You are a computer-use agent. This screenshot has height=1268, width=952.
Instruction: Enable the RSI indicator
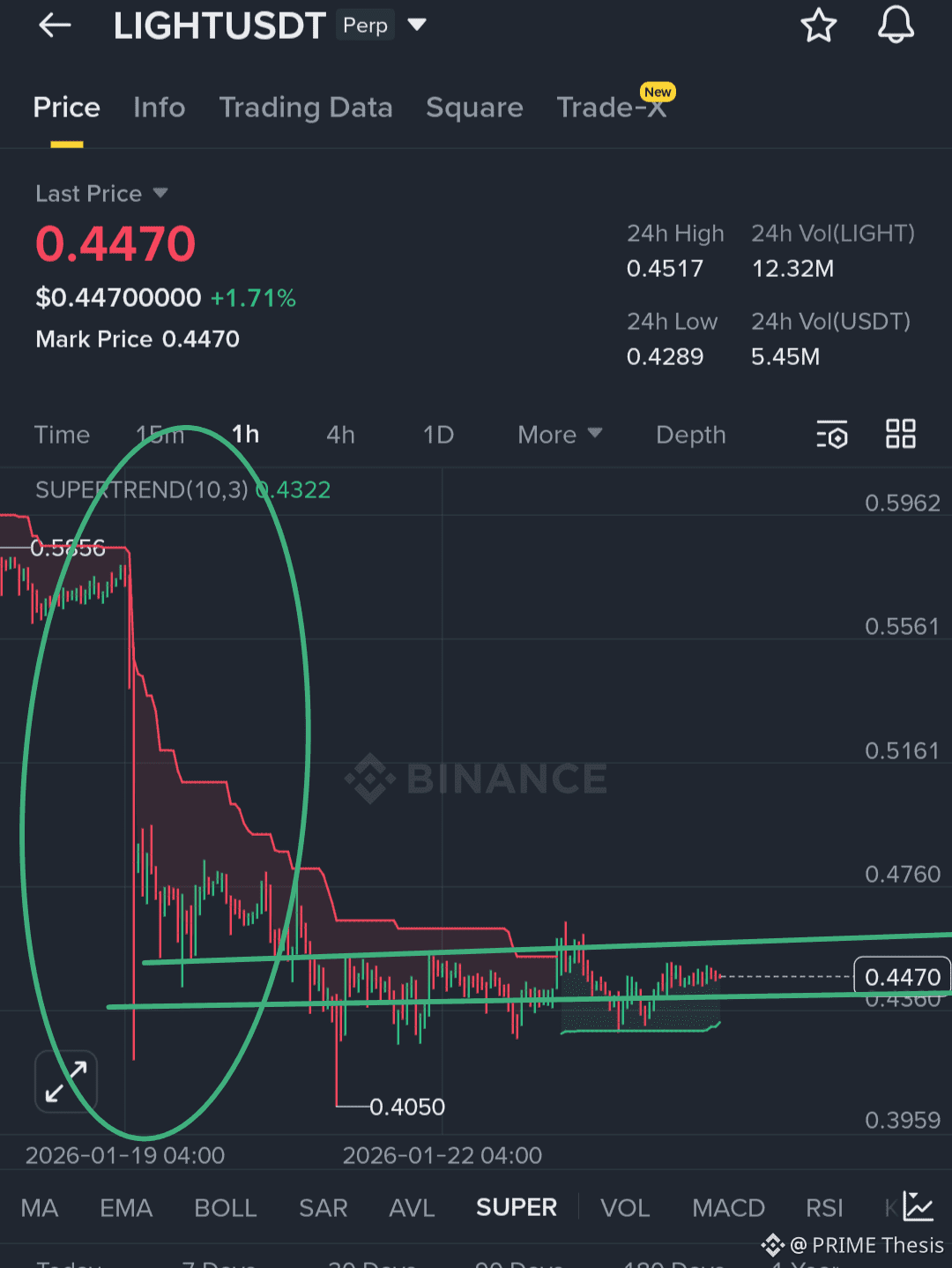(x=823, y=1207)
